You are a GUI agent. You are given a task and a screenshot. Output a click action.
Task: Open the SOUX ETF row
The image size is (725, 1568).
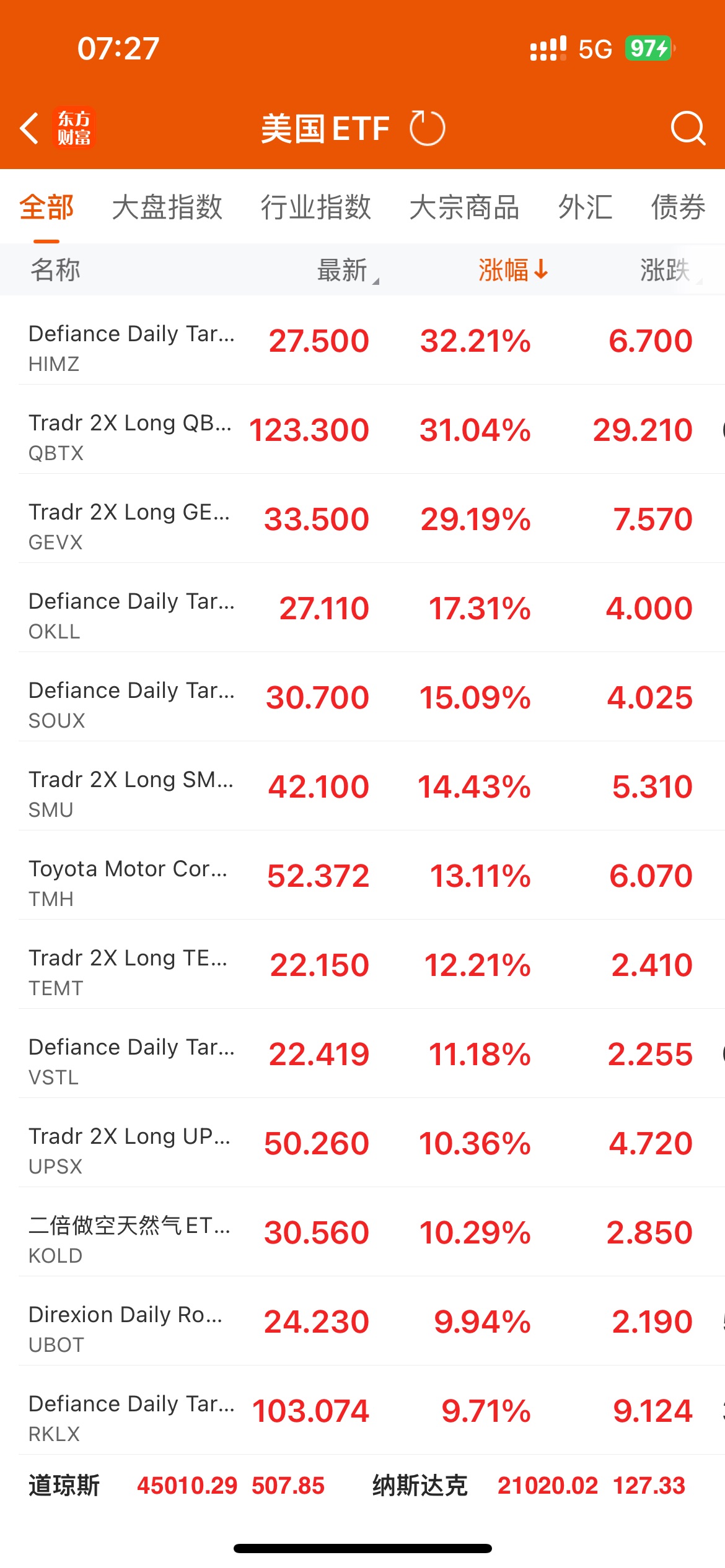coord(362,697)
